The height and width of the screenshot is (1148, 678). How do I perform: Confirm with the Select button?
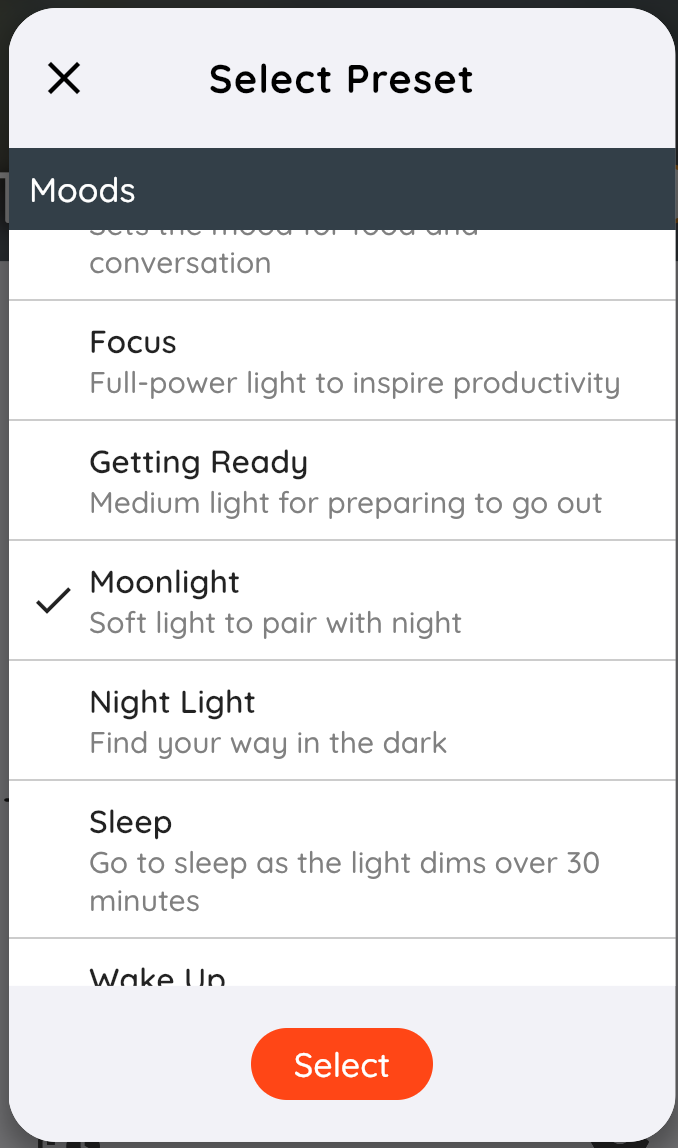(x=341, y=1064)
